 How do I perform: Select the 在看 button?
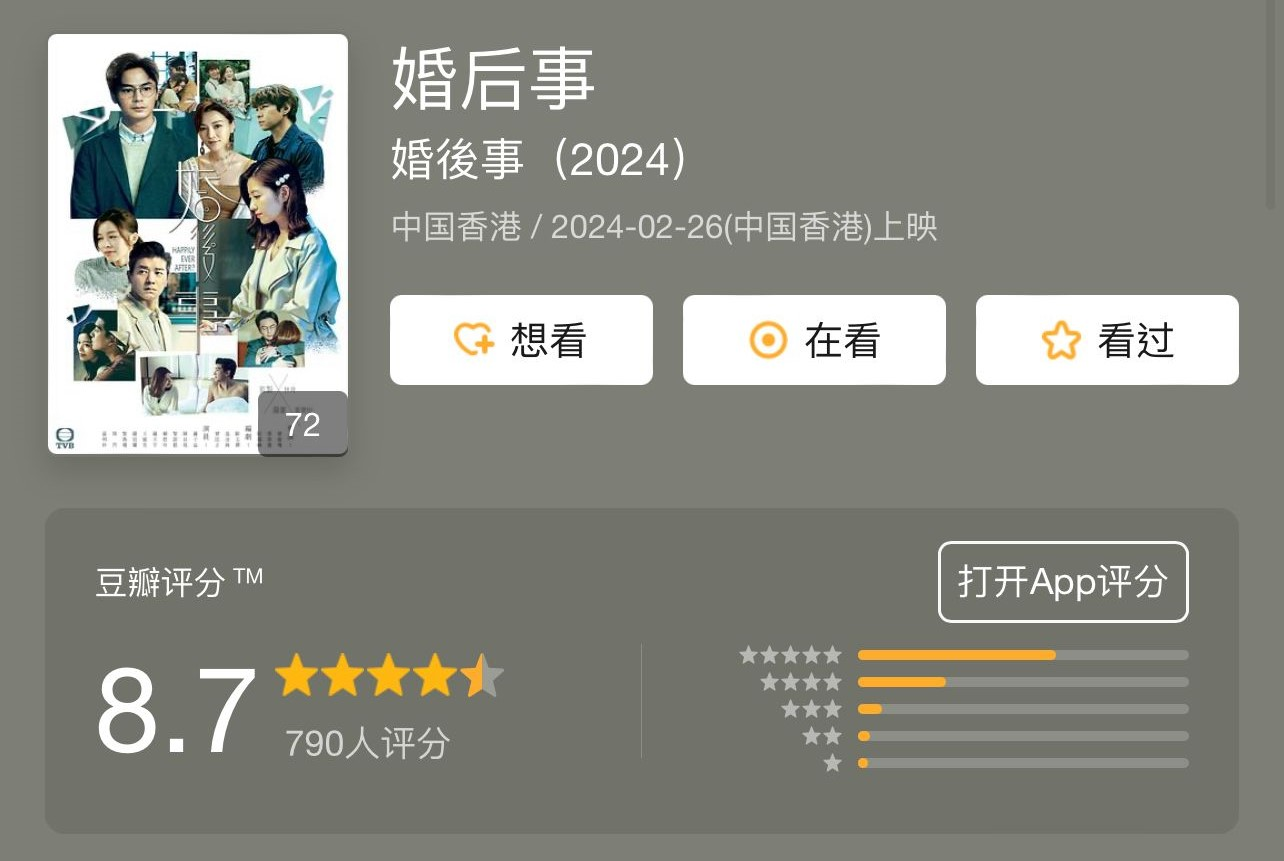pos(814,340)
